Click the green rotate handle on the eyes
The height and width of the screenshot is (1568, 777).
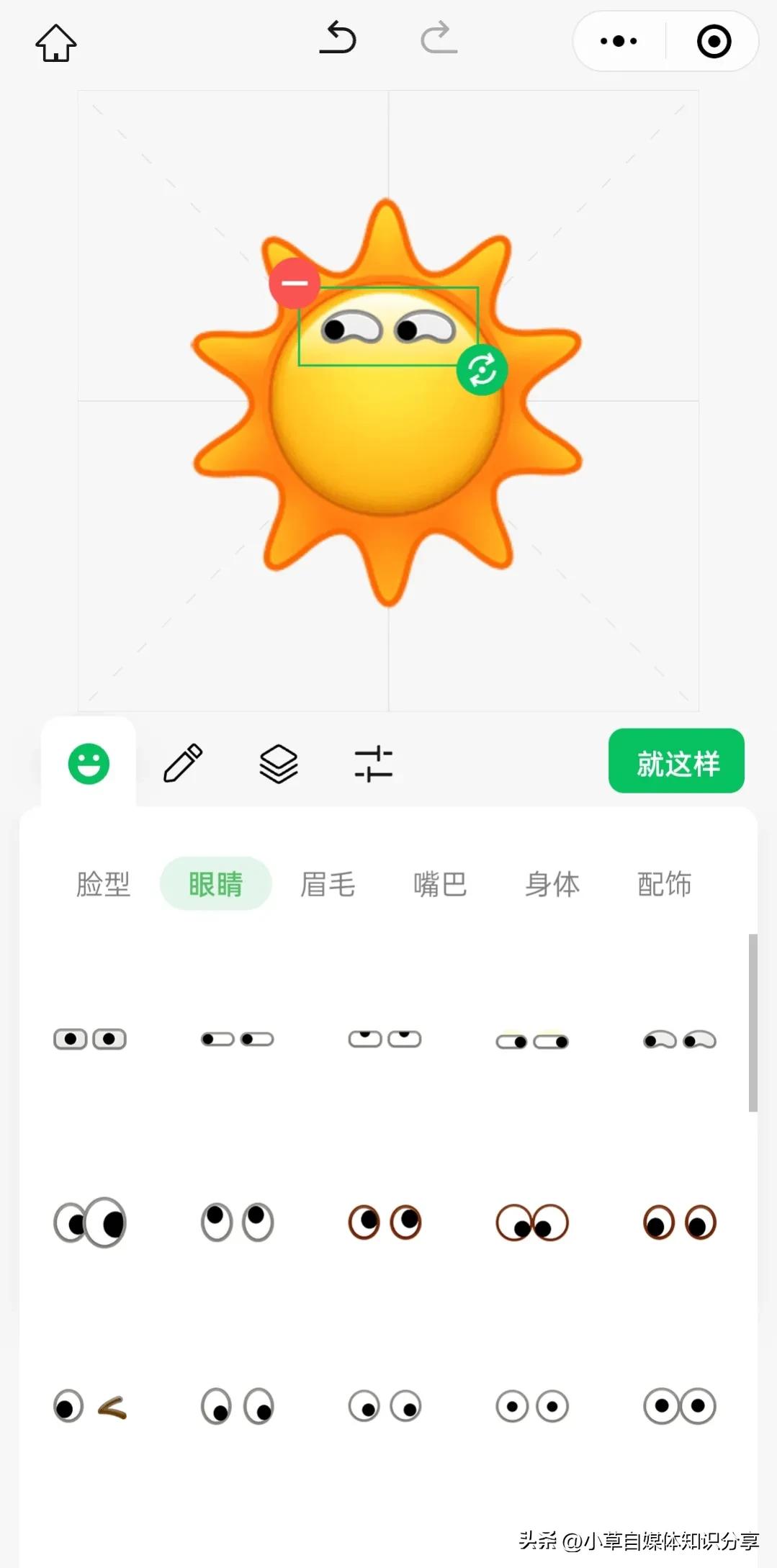point(481,369)
